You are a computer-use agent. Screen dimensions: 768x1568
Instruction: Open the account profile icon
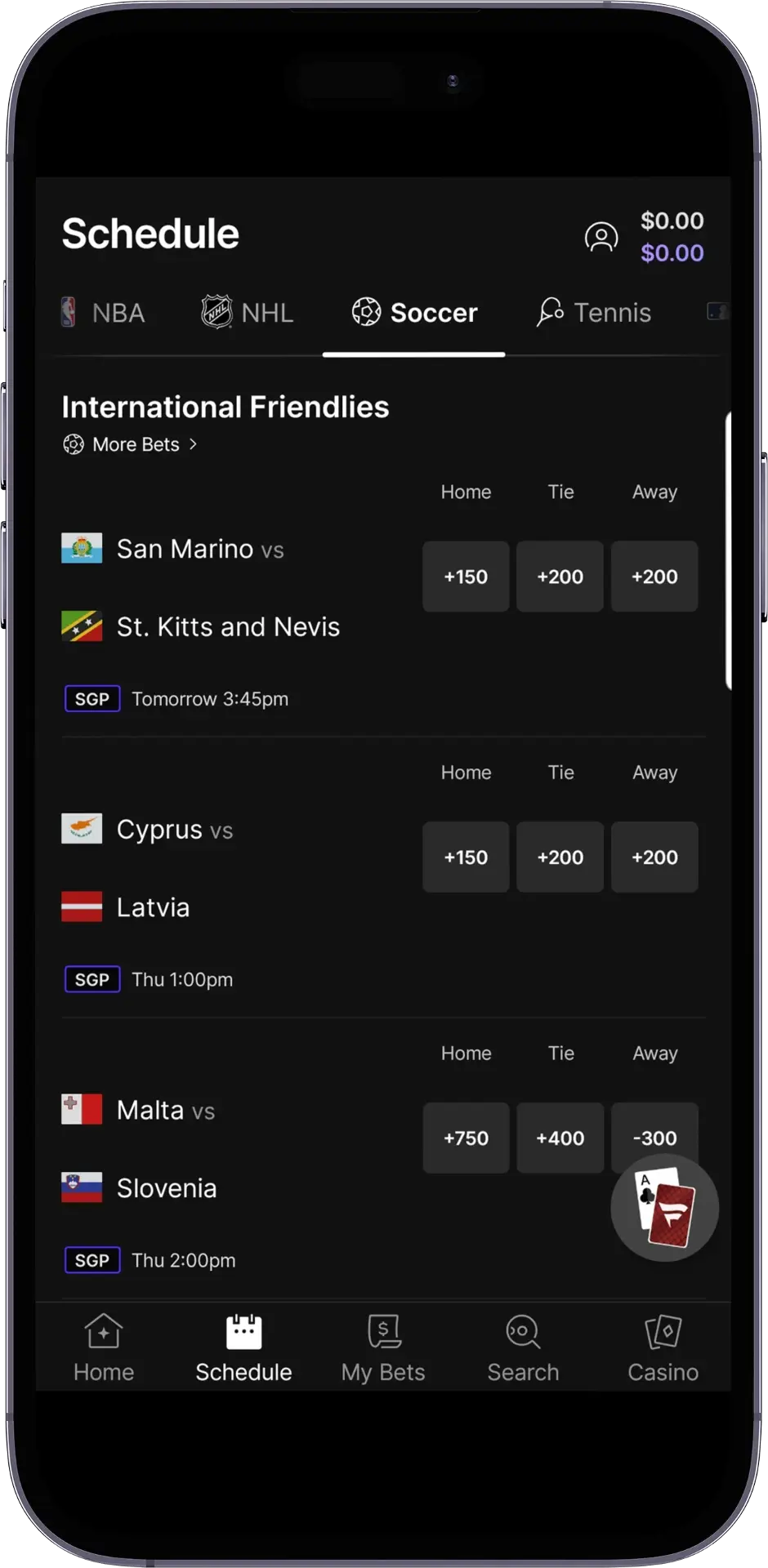tap(601, 237)
